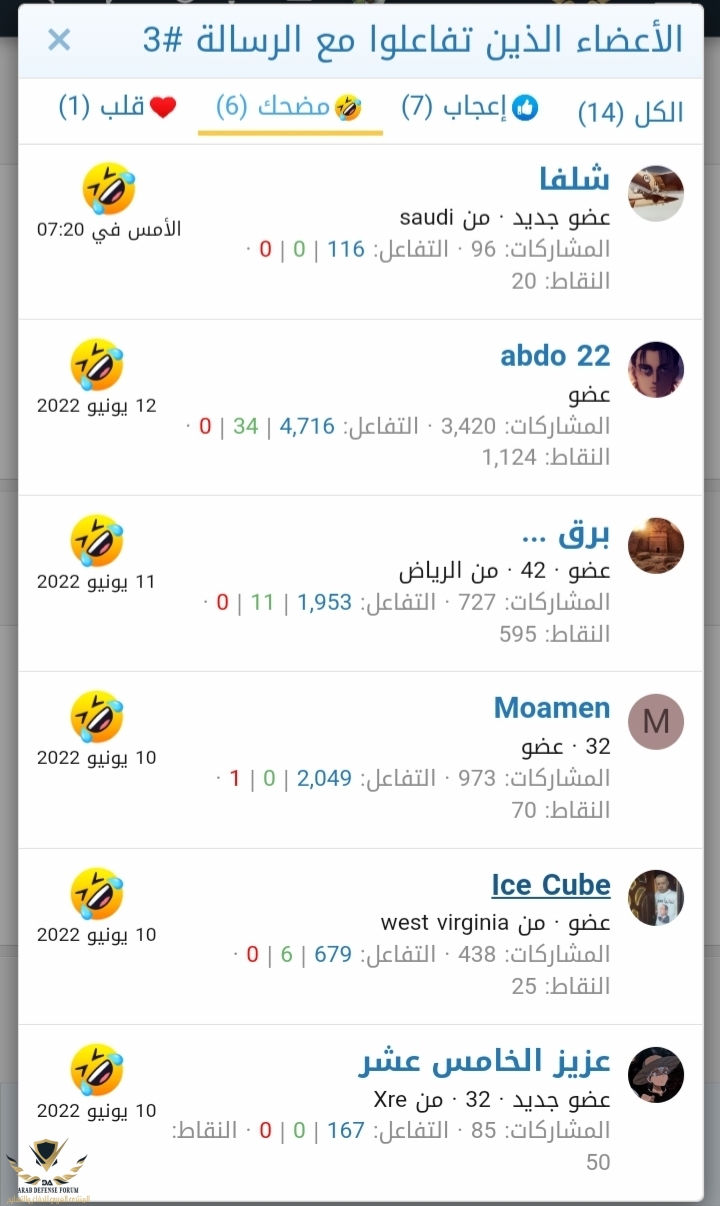
Task: Tap the avatar of شلفا
Action: [656, 194]
